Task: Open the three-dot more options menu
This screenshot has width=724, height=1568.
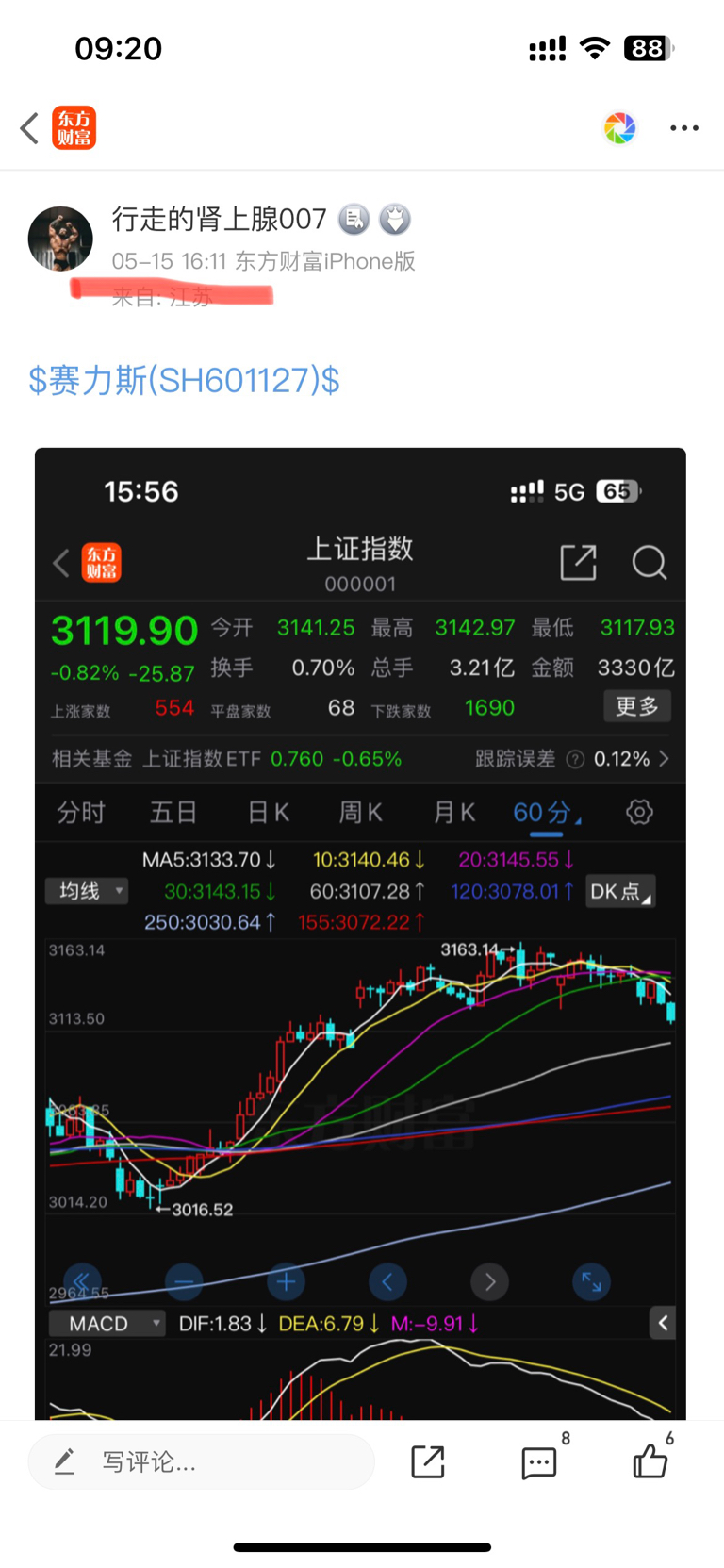Action: coord(683,127)
